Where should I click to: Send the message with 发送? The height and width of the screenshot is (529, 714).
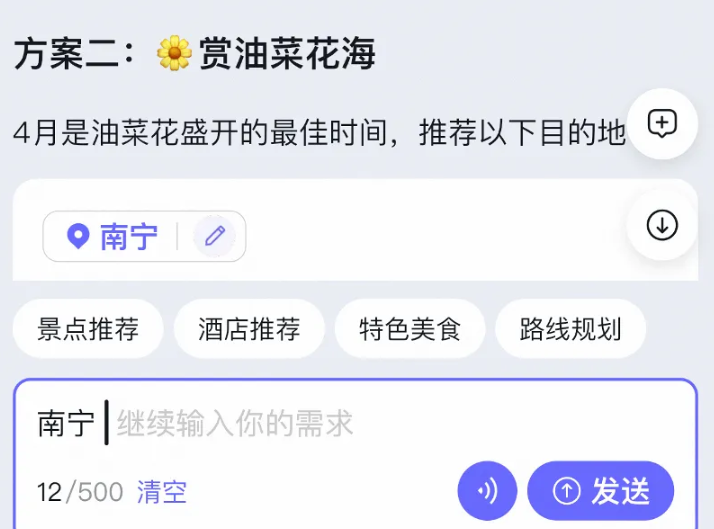click(601, 491)
